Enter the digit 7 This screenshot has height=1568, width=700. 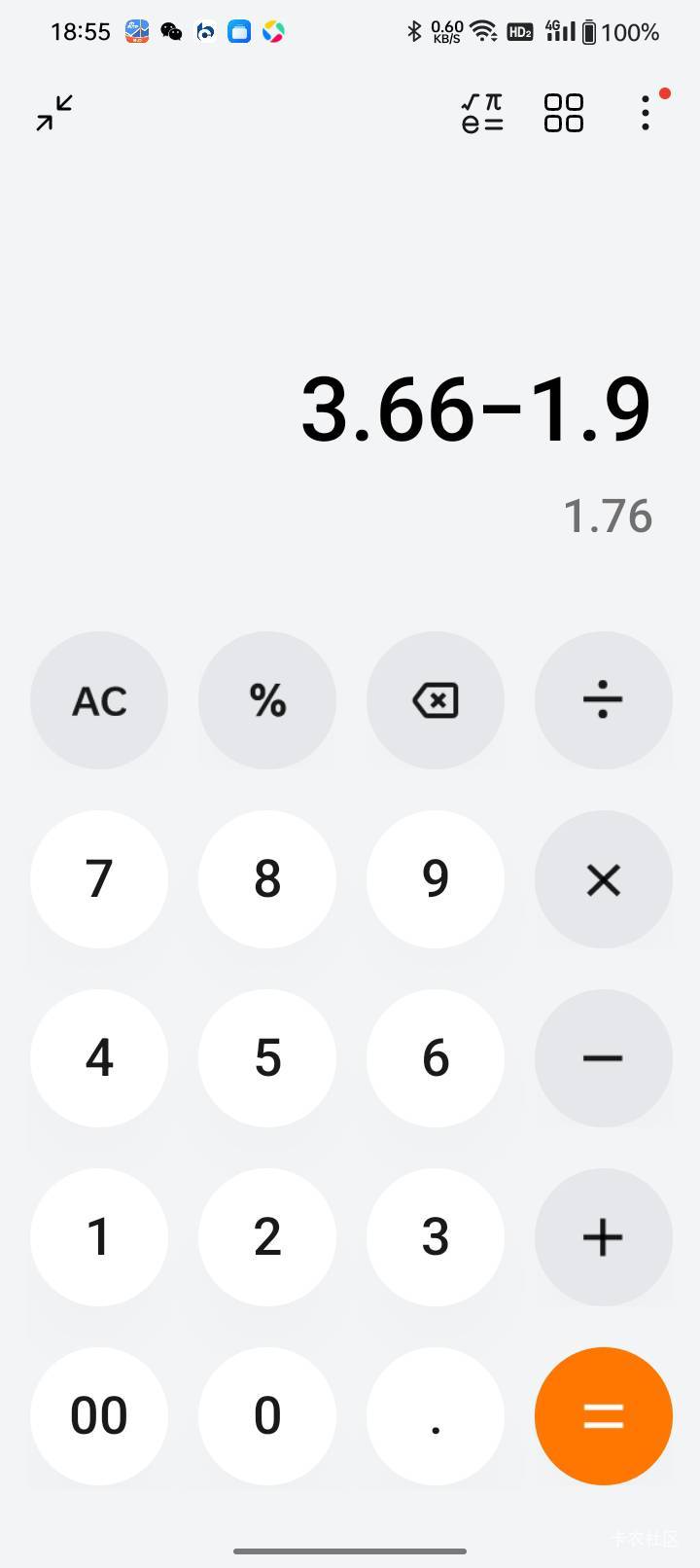[x=99, y=879]
